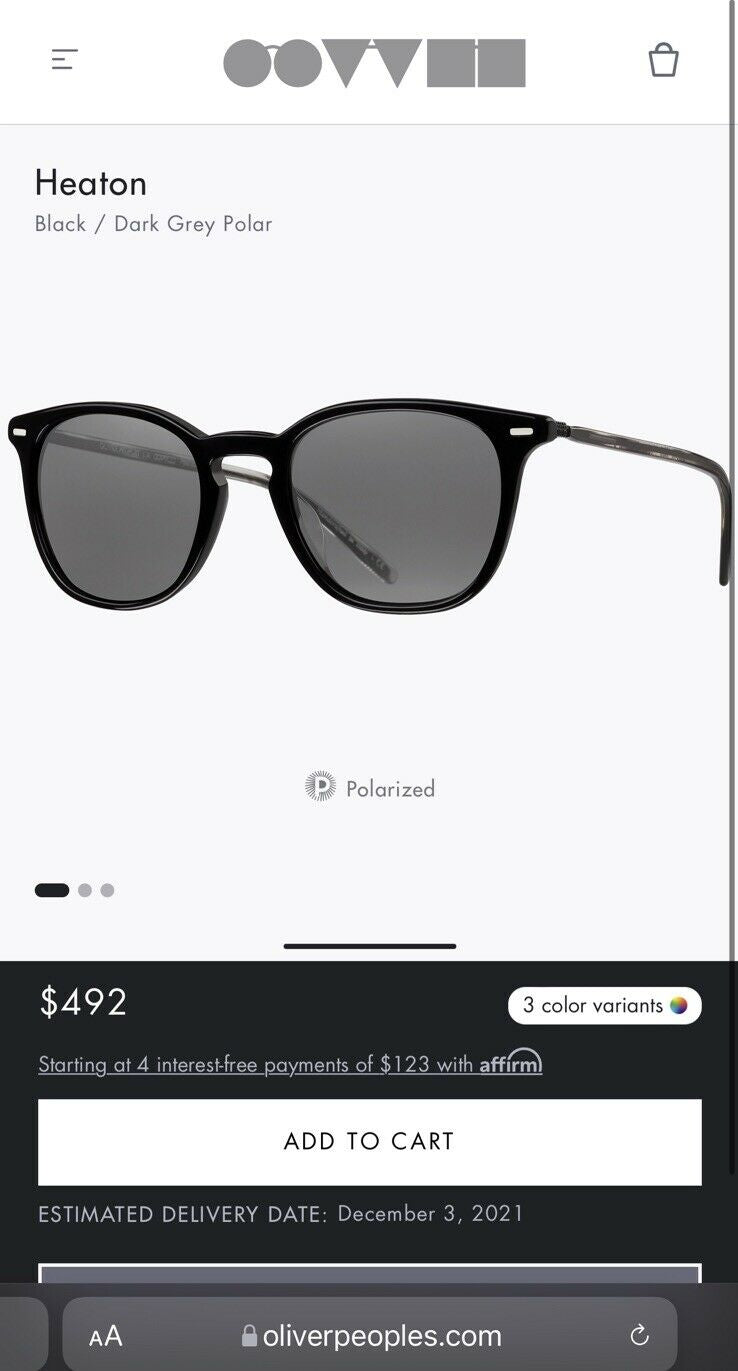Tap the oliverpeoples.com address bar
738x1371 pixels.
pyautogui.click(x=371, y=1336)
